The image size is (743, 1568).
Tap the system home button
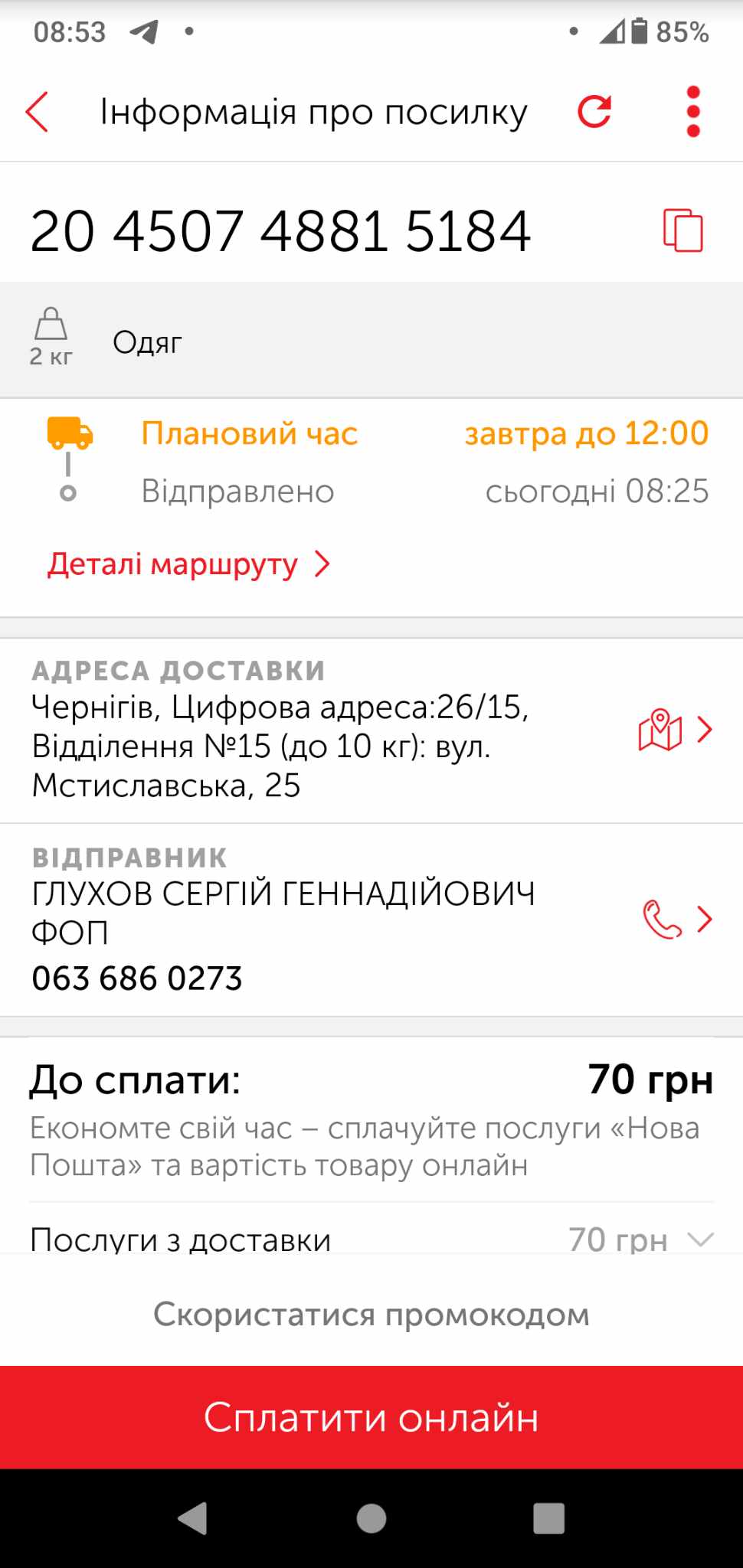[371, 1518]
